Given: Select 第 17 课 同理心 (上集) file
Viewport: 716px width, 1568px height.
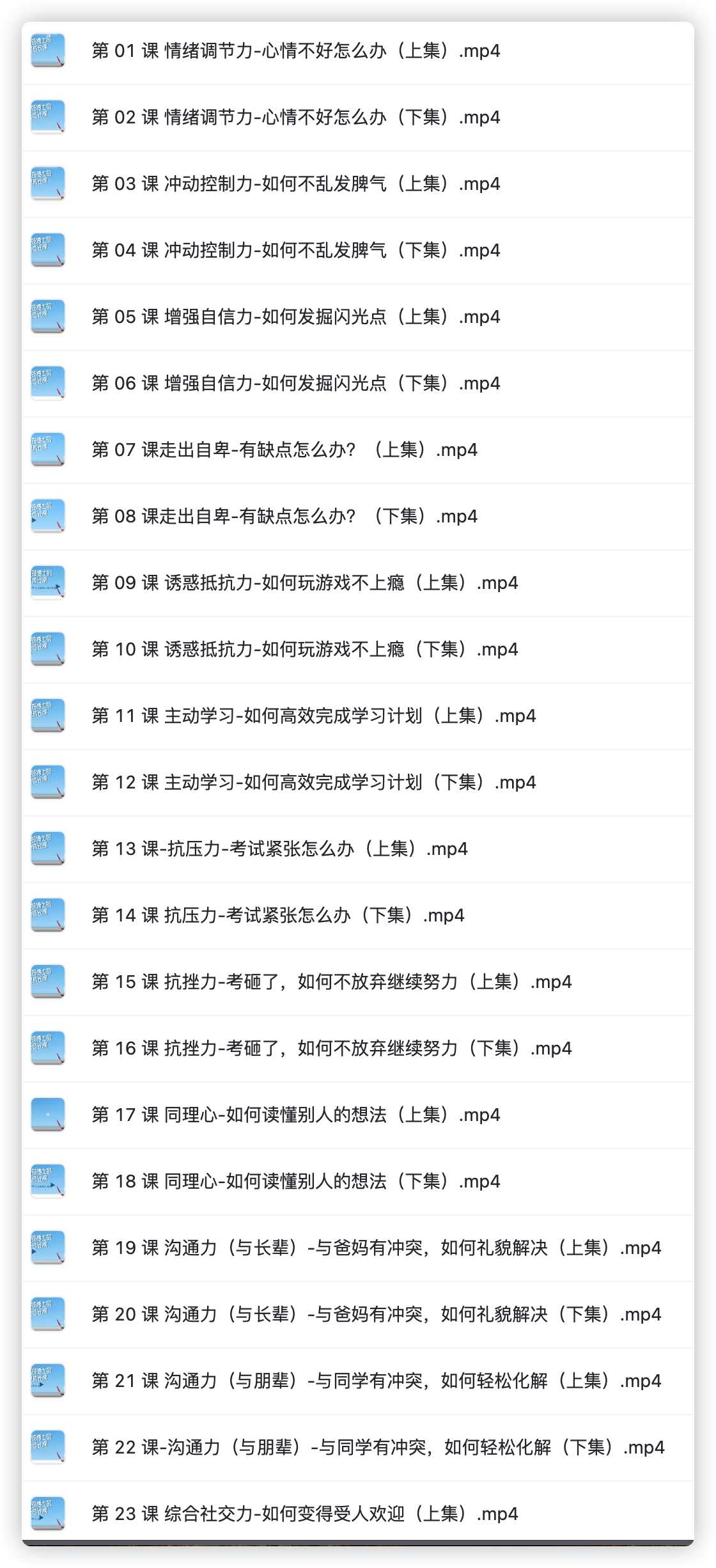Looking at the screenshot, I should click(x=358, y=1115).
